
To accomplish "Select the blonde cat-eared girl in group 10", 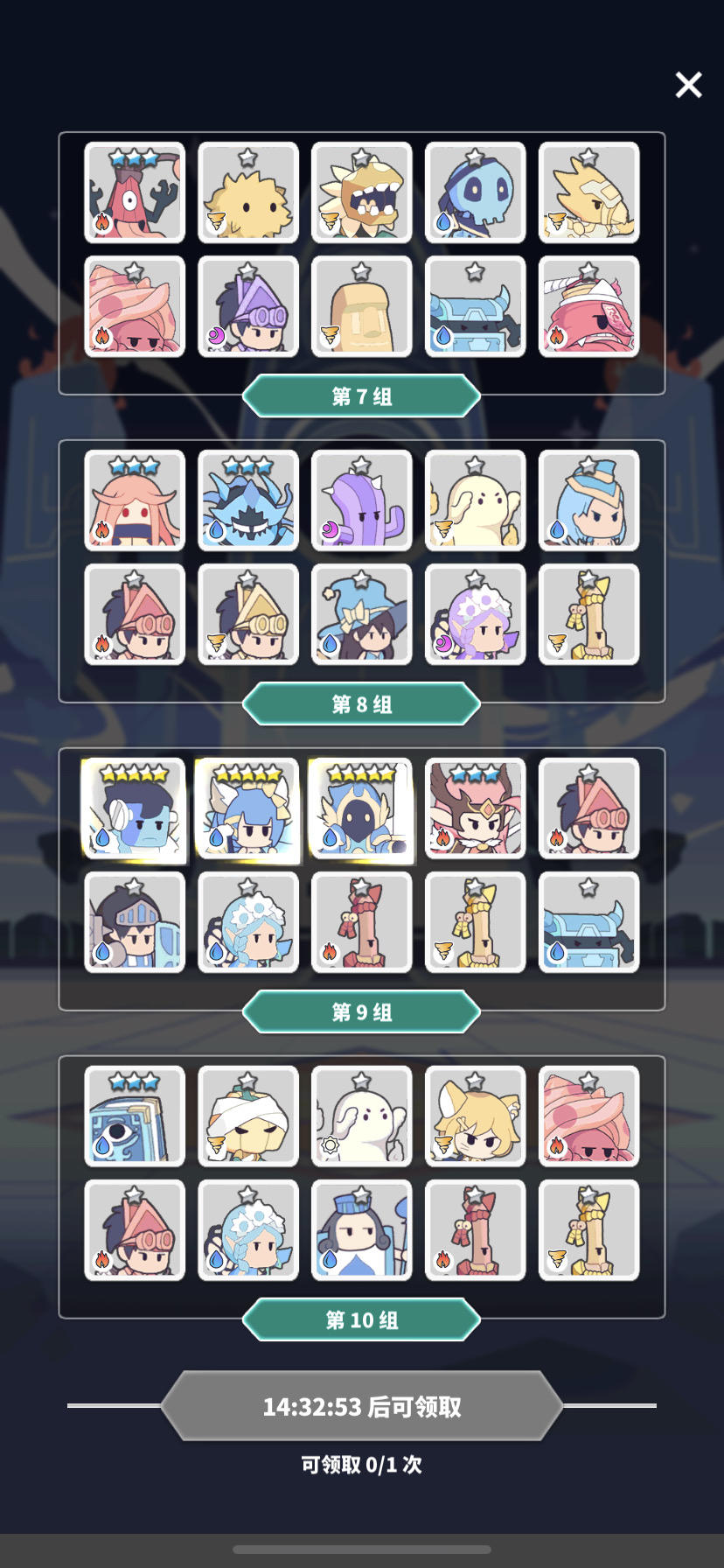I will [x=475, y=1117].
